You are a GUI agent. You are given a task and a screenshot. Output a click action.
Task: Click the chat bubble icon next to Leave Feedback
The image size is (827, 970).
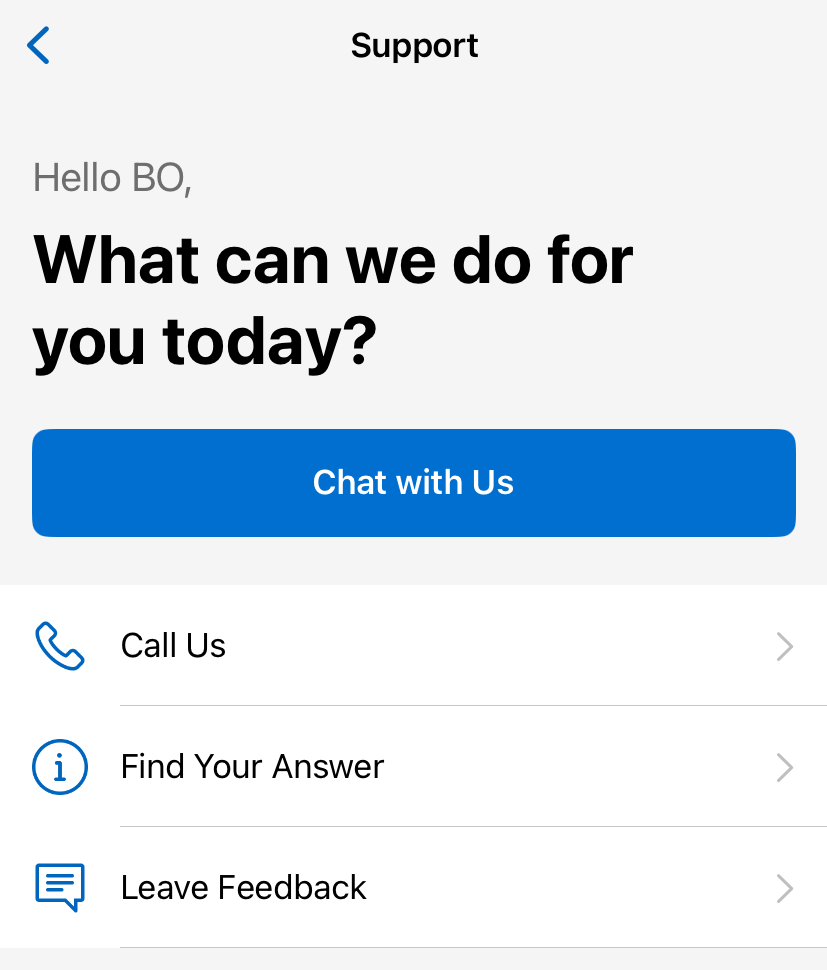59,886
